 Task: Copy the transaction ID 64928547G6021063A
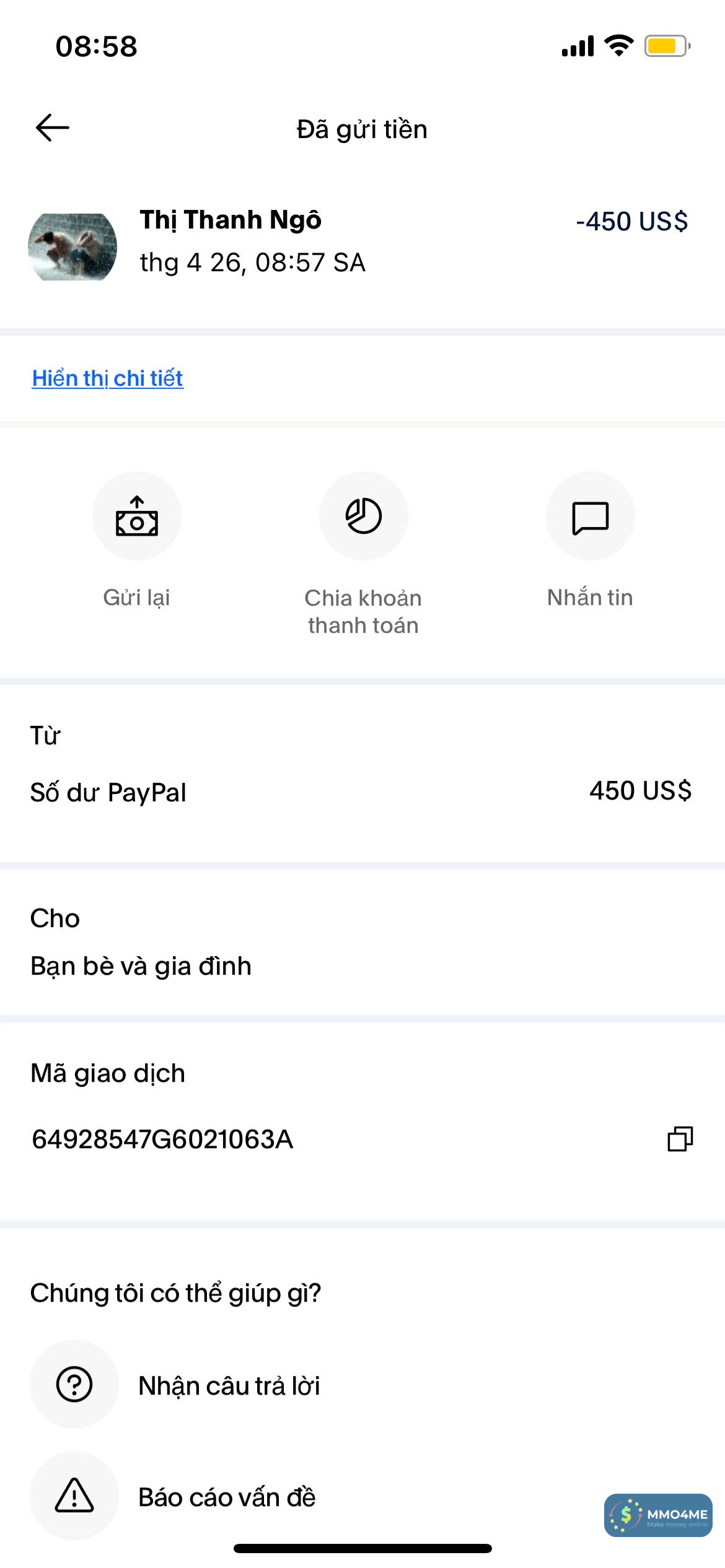point(680,1139)
